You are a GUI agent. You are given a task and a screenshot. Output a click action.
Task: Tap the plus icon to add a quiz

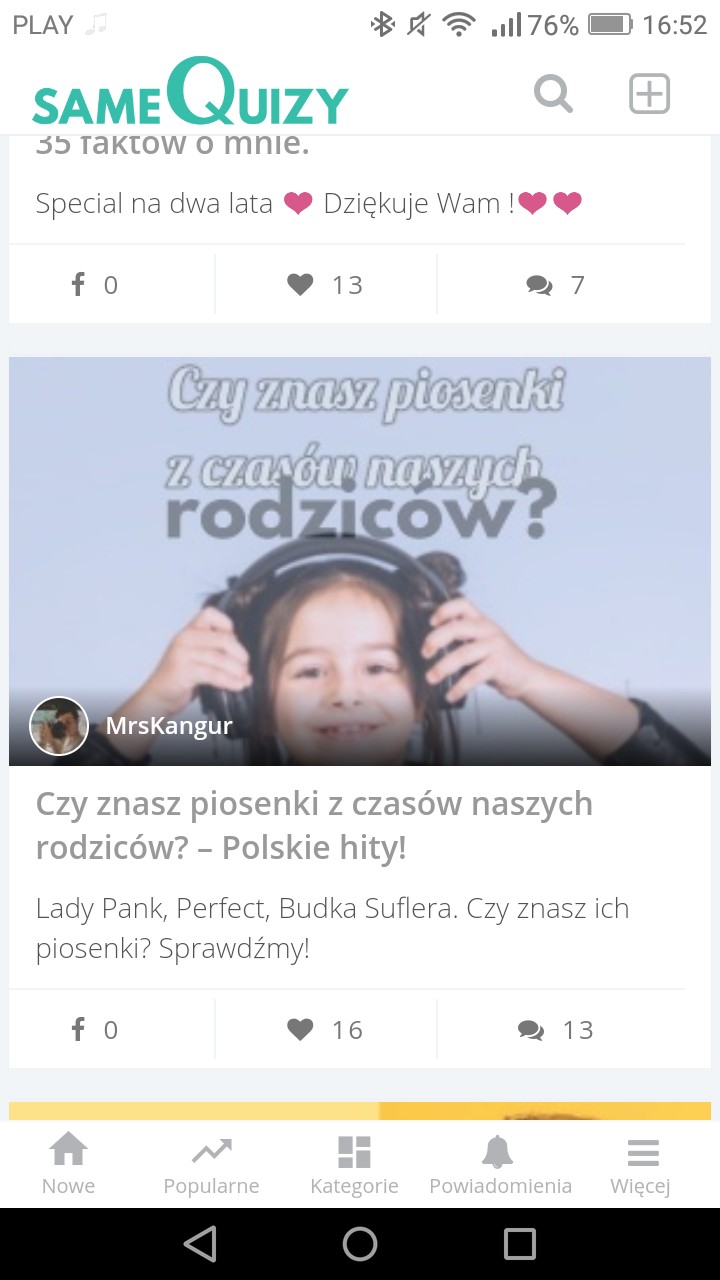[649, 95]
